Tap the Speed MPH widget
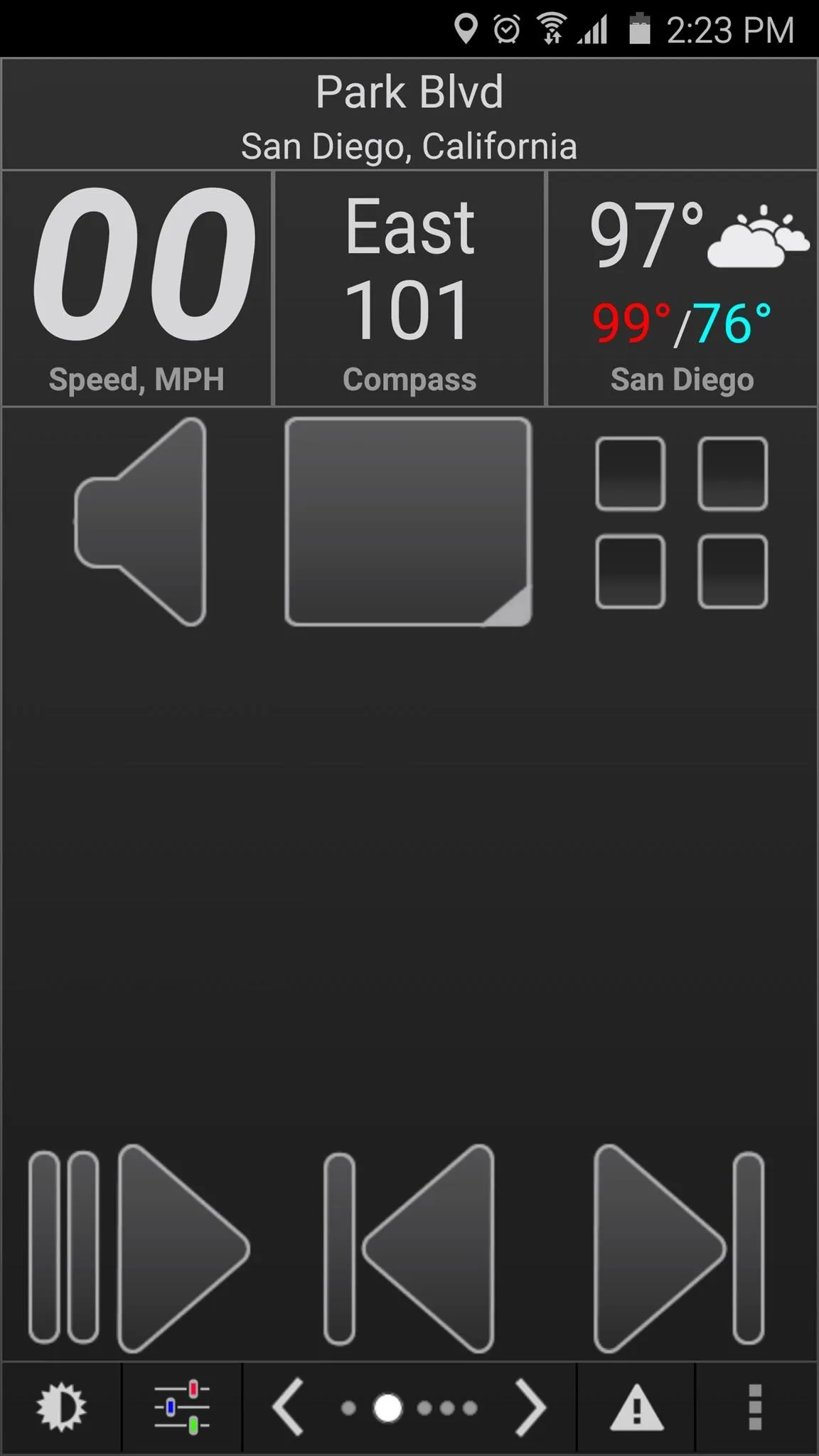Viewport: 819px width, 1456px height. [136, 288]
